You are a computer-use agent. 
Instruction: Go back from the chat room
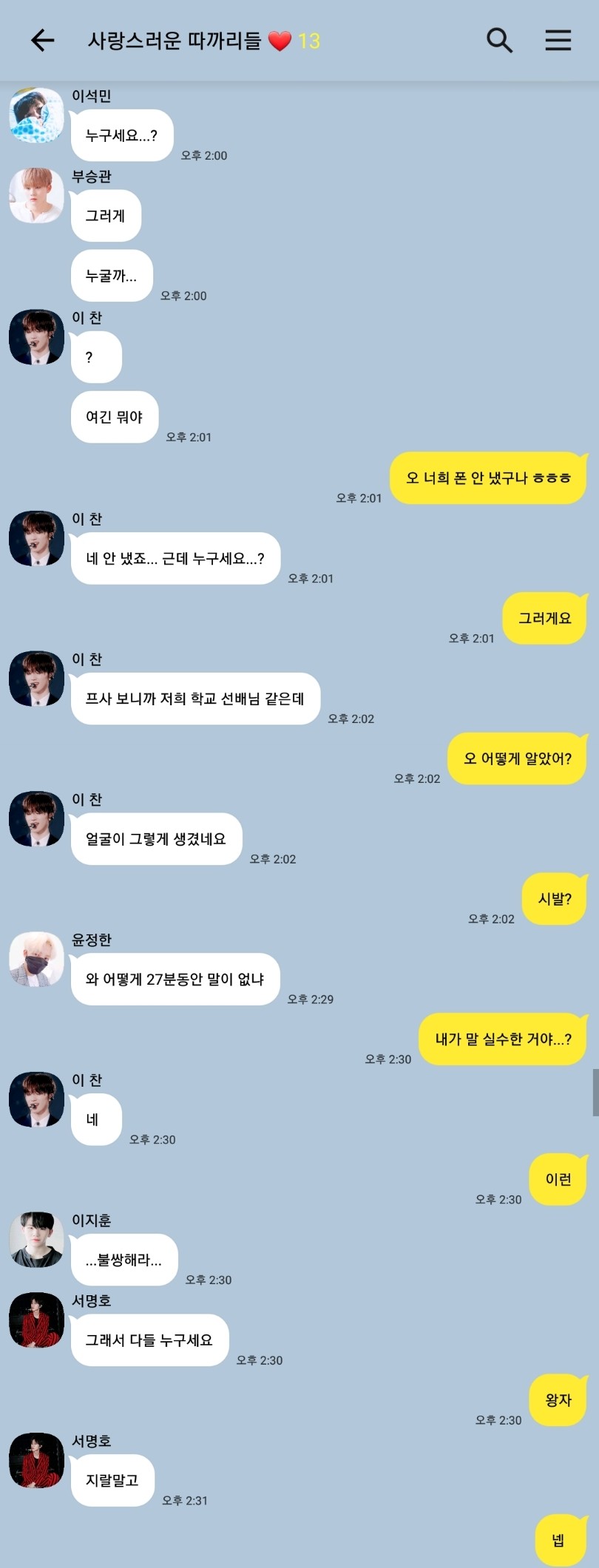pos(43,41)
